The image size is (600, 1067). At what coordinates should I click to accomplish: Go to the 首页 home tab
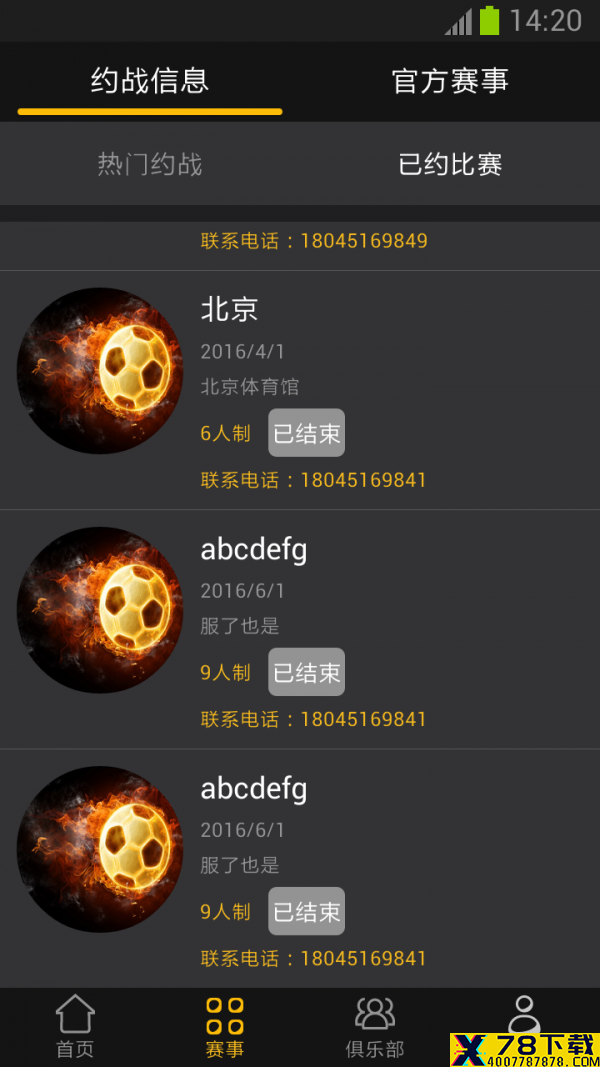pos(75,1027)
